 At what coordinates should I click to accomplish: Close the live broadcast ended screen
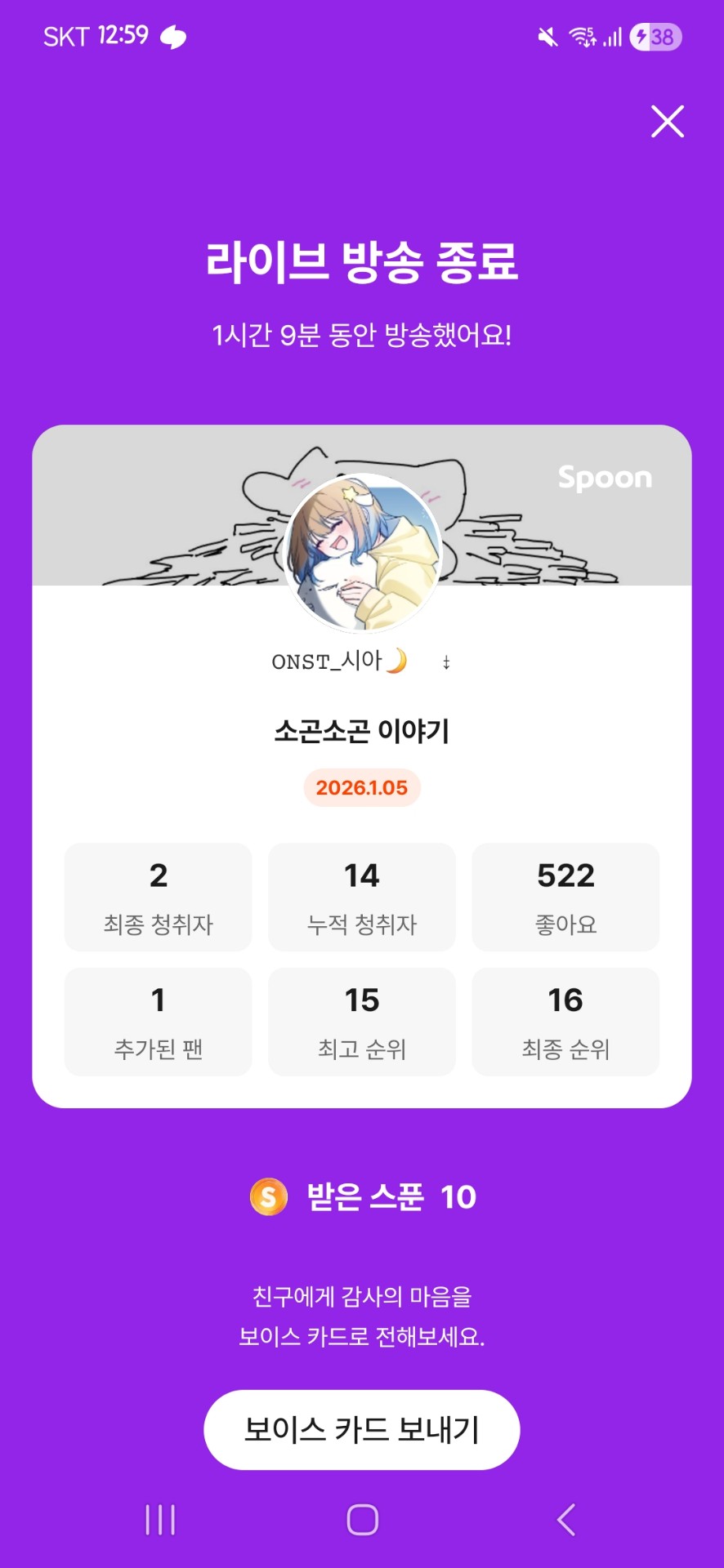point(667,122)
